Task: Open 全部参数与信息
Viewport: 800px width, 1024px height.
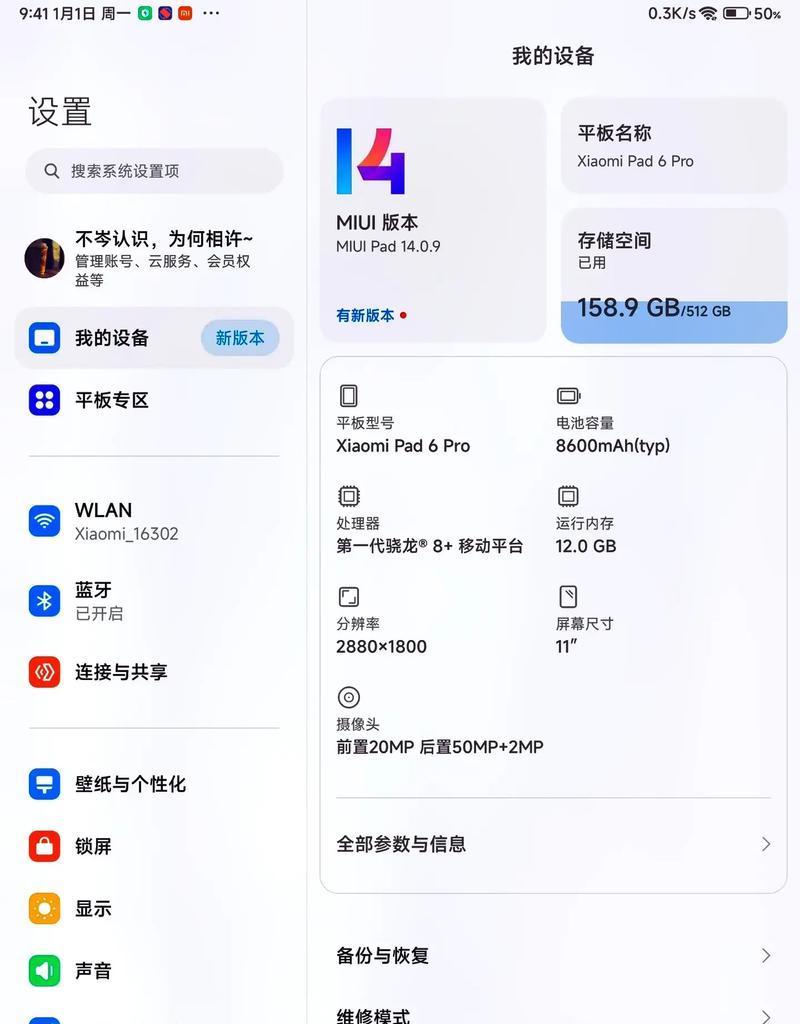Action: [x=553, y=844]
